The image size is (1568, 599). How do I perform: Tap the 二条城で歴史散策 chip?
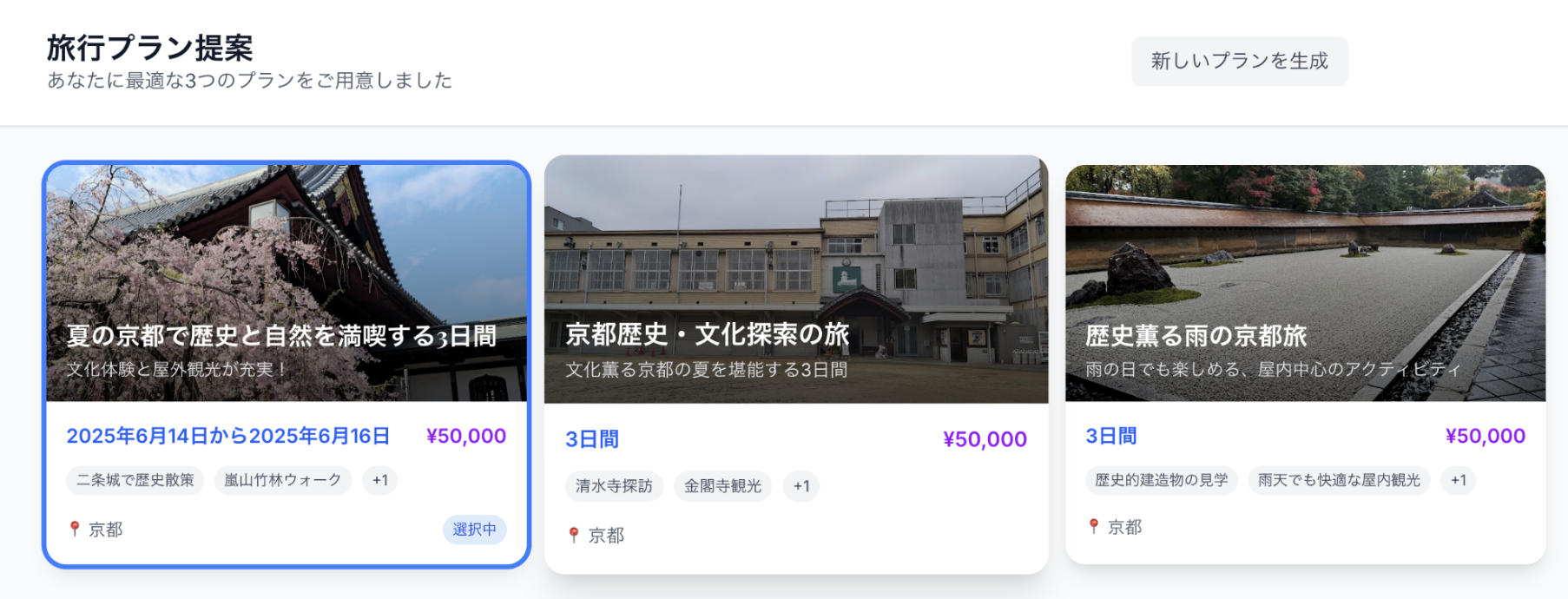(x=135, y=480)
